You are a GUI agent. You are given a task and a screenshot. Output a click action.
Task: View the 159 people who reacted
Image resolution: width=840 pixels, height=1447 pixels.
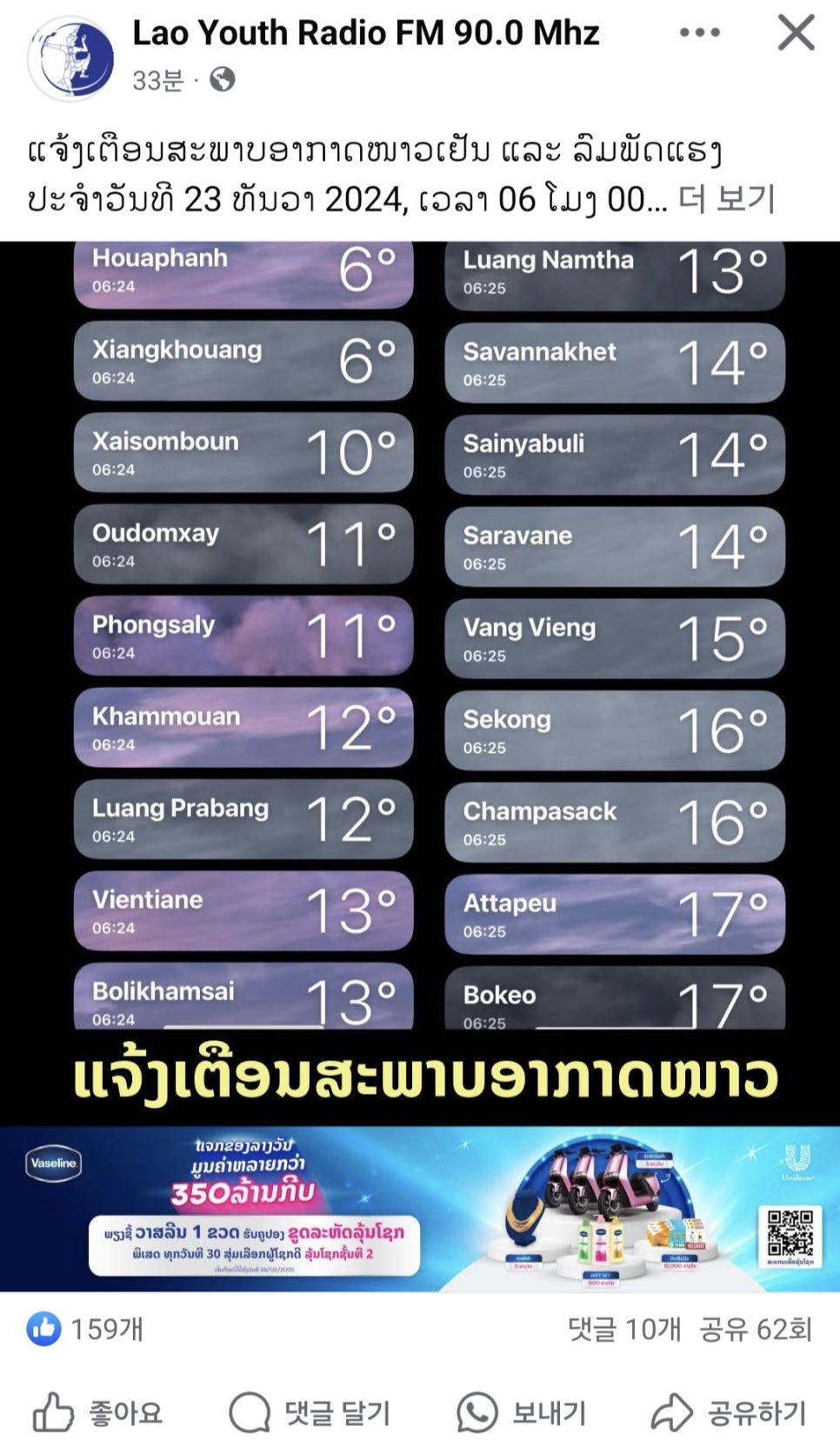tap(85, 1329)
